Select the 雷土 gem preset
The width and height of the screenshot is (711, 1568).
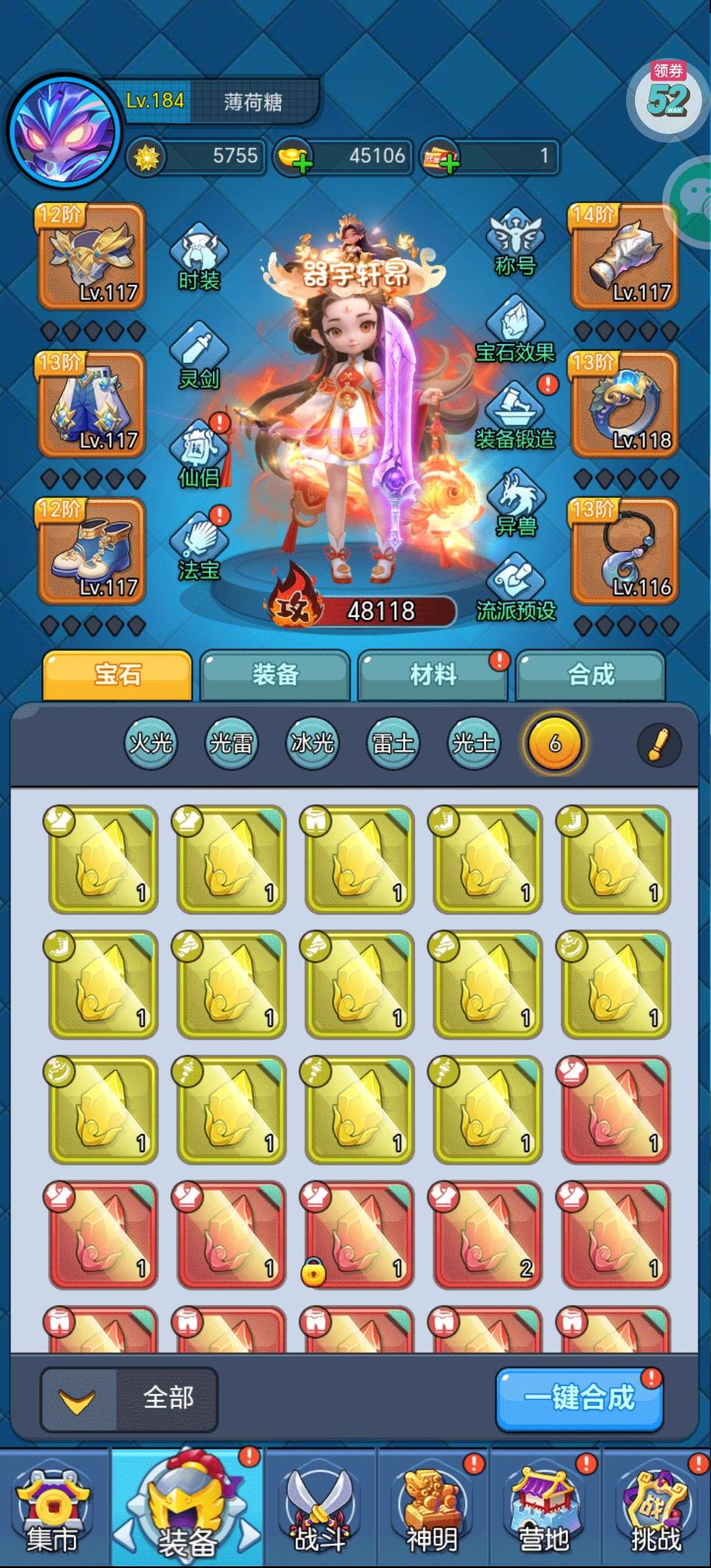393,743
